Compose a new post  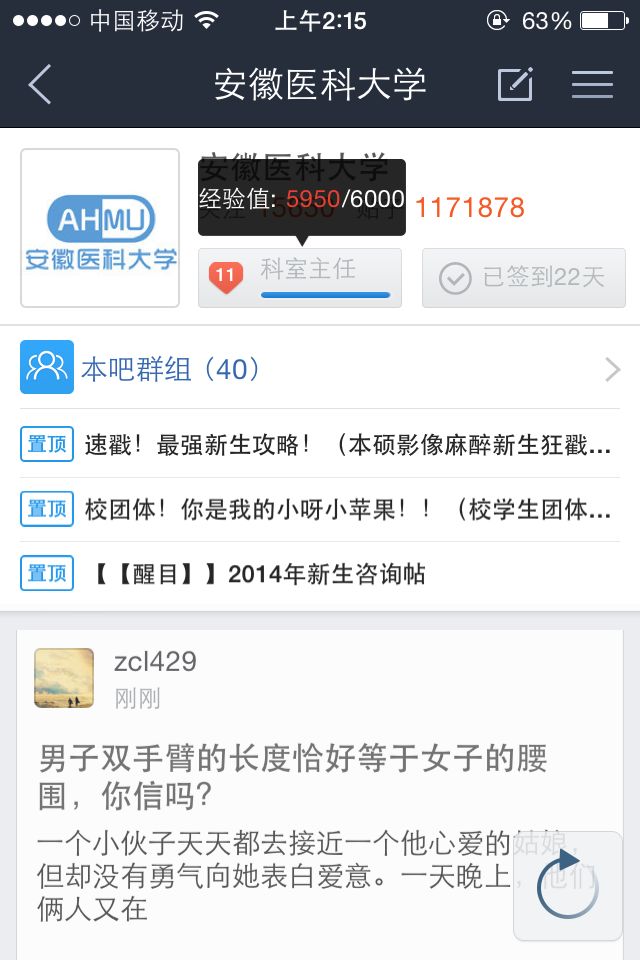516,85
